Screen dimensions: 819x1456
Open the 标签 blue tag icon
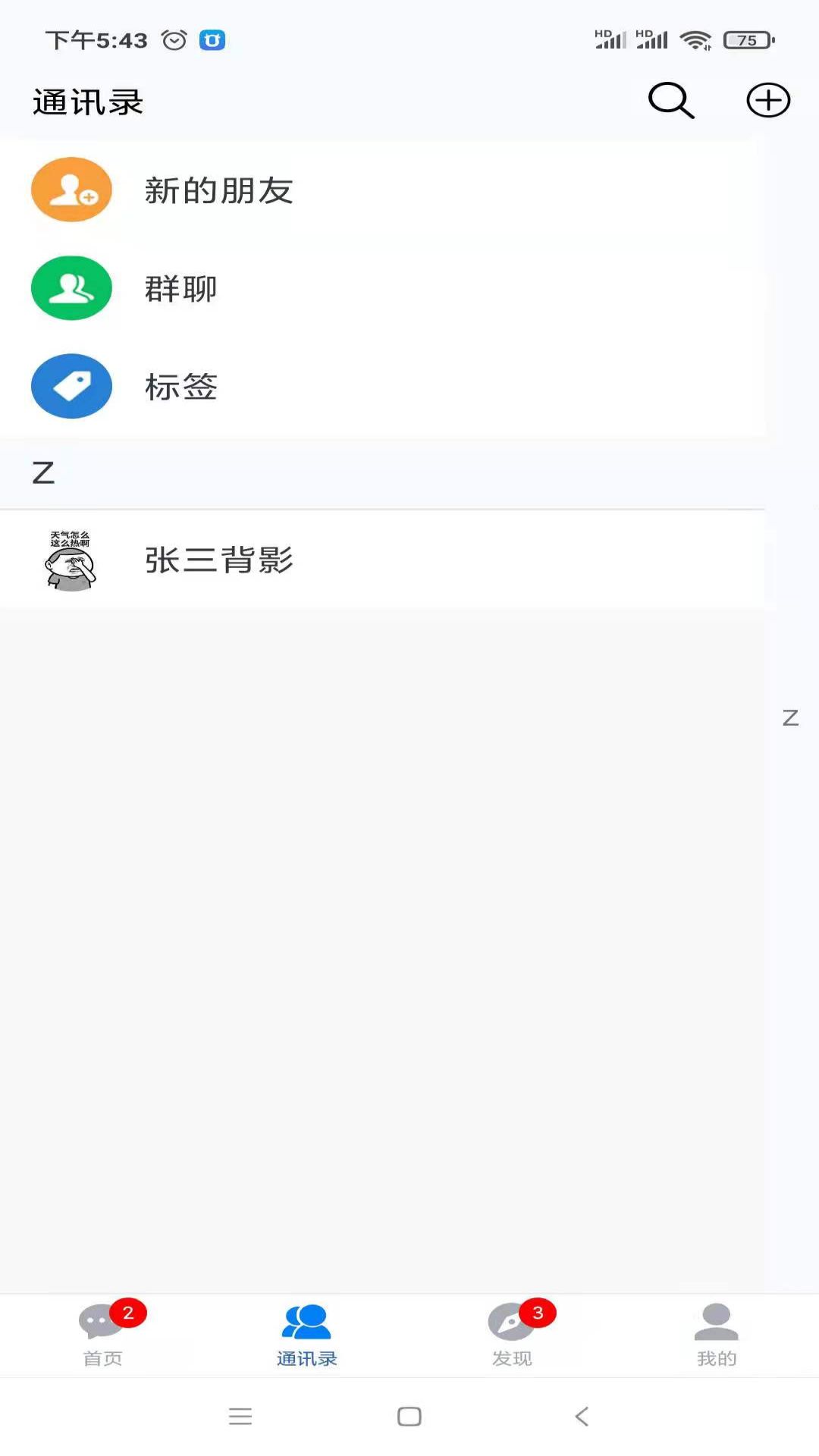(x=71, y=386)
